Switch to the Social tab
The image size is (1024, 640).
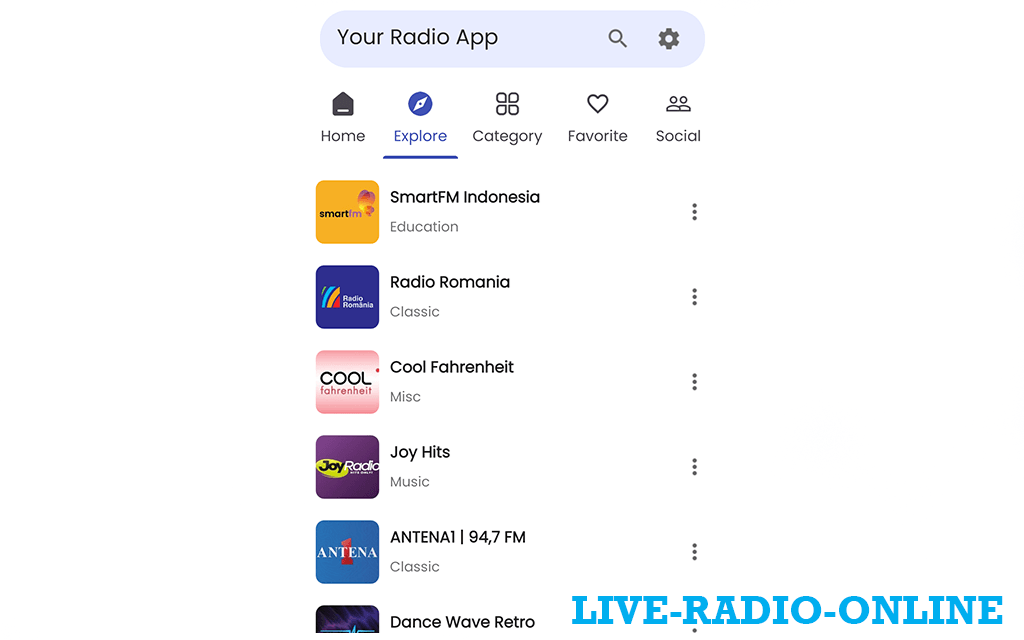point(678,118)
